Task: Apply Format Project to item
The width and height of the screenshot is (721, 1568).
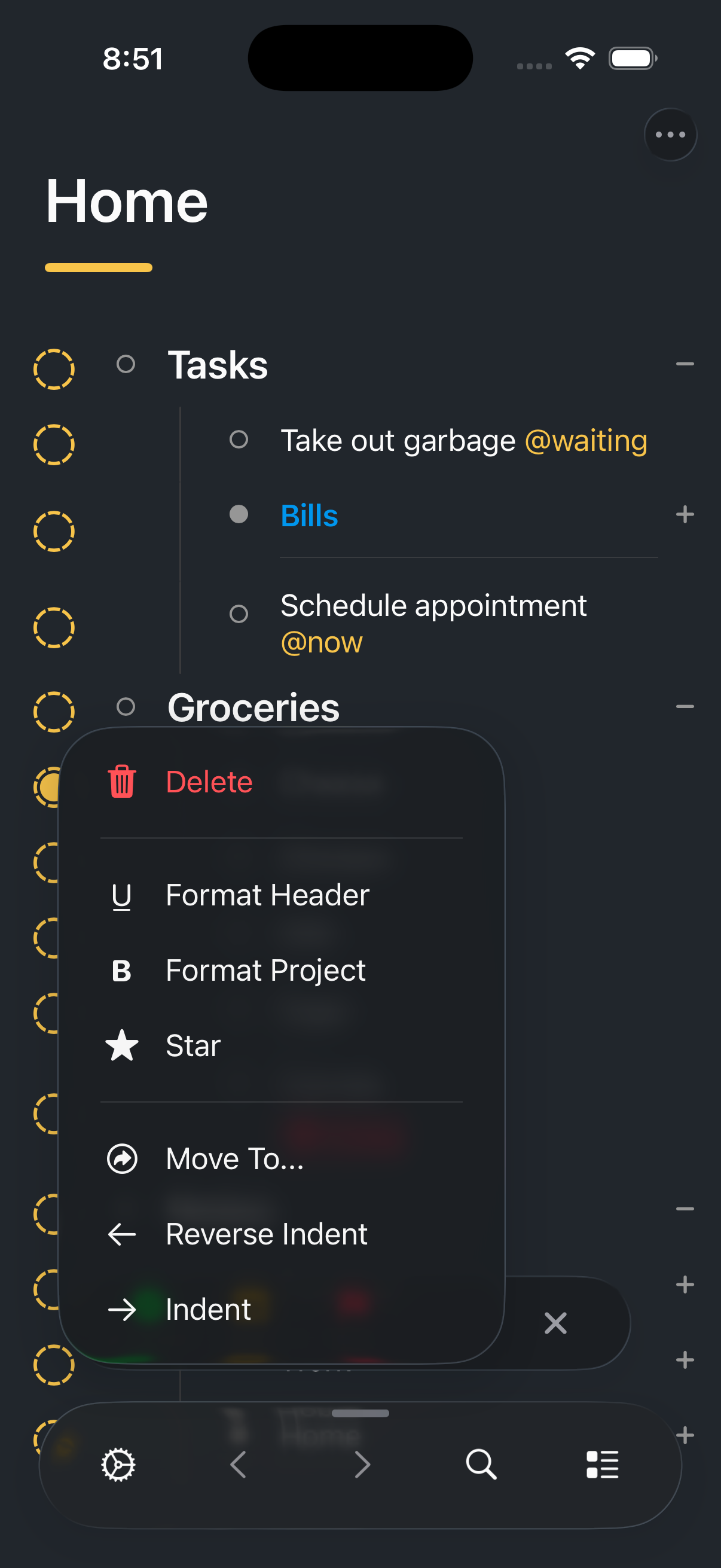Action: point(265,970)
